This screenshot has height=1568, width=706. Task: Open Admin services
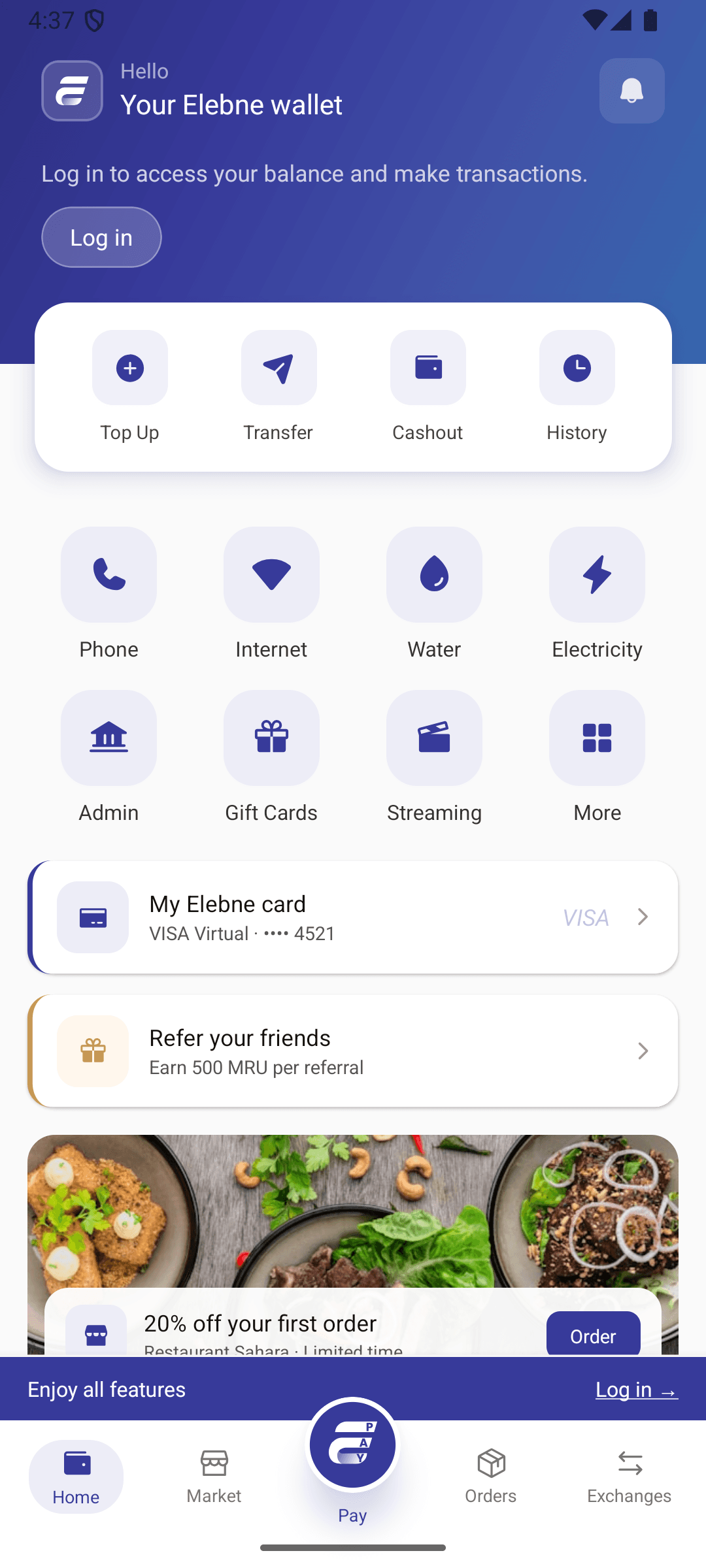(x=109, y=738)
